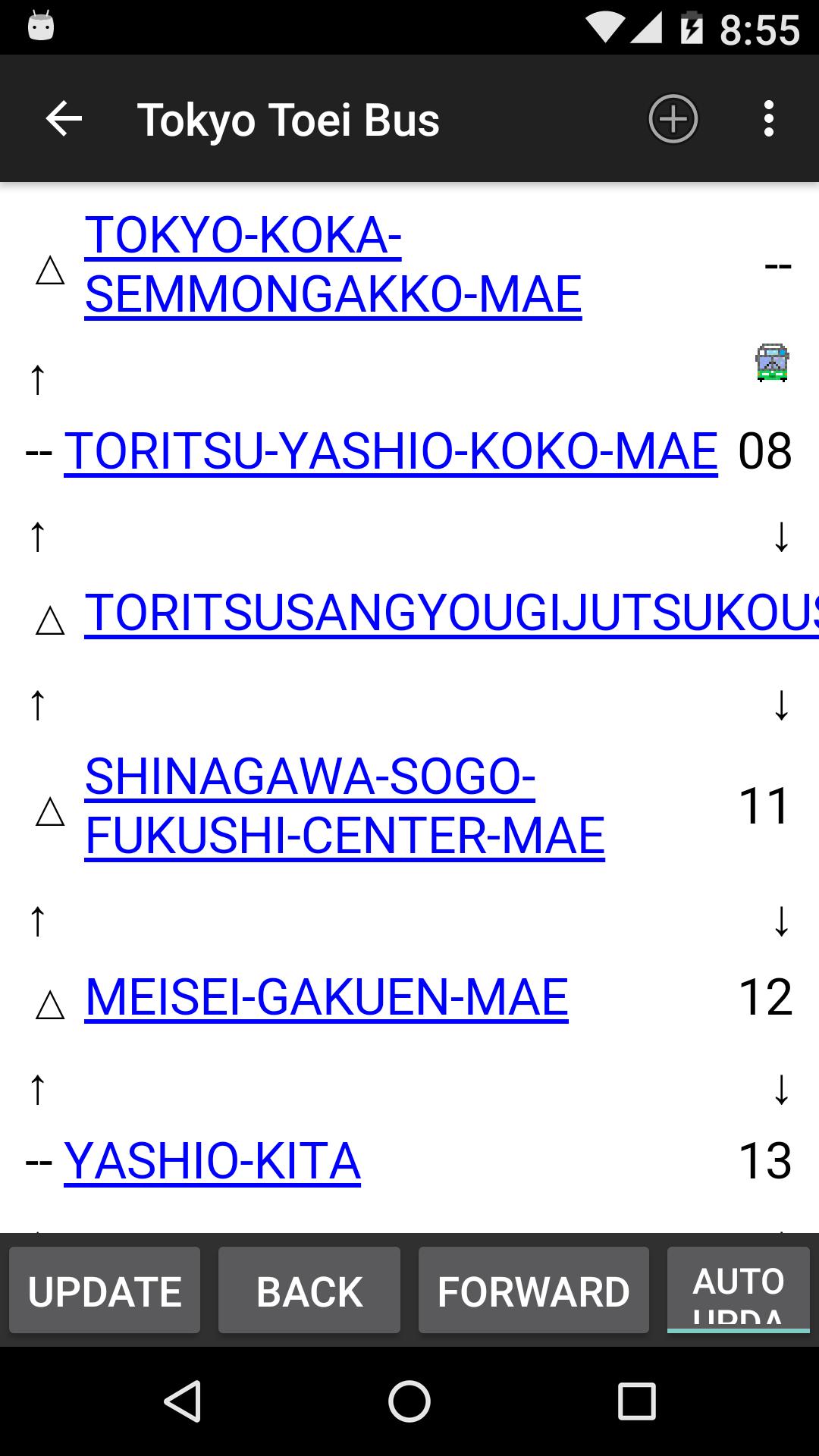Open the overflow menu
This screenshot has width=819, height=1456.
click(x=769, y=119)
